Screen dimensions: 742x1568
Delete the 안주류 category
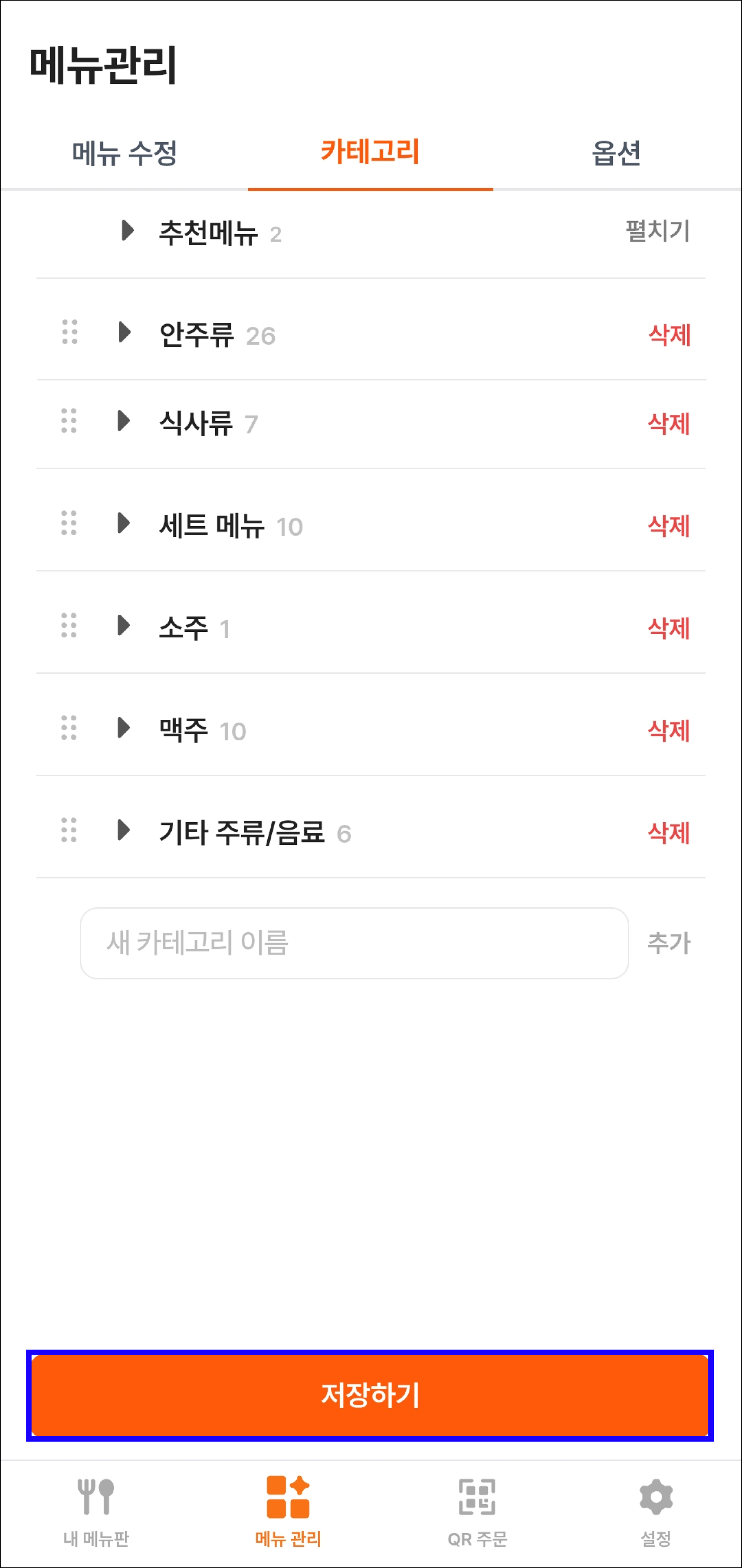pyautogui.click(x=669, y=335)
